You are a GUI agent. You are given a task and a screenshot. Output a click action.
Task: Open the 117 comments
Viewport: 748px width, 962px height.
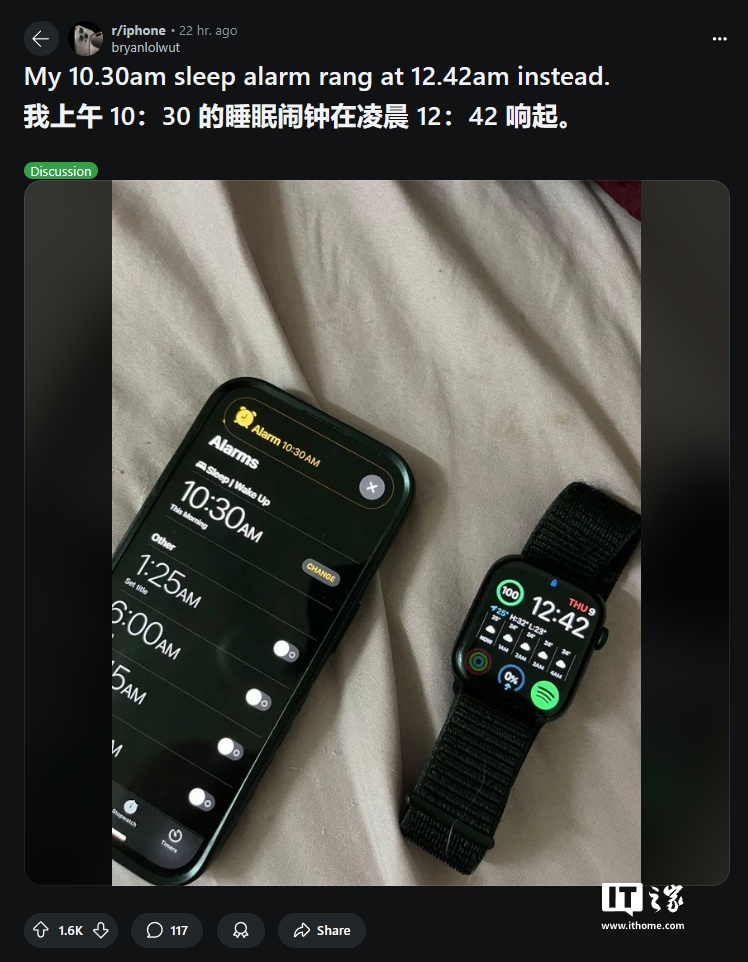pyautogui.click(x=167, y=930)
